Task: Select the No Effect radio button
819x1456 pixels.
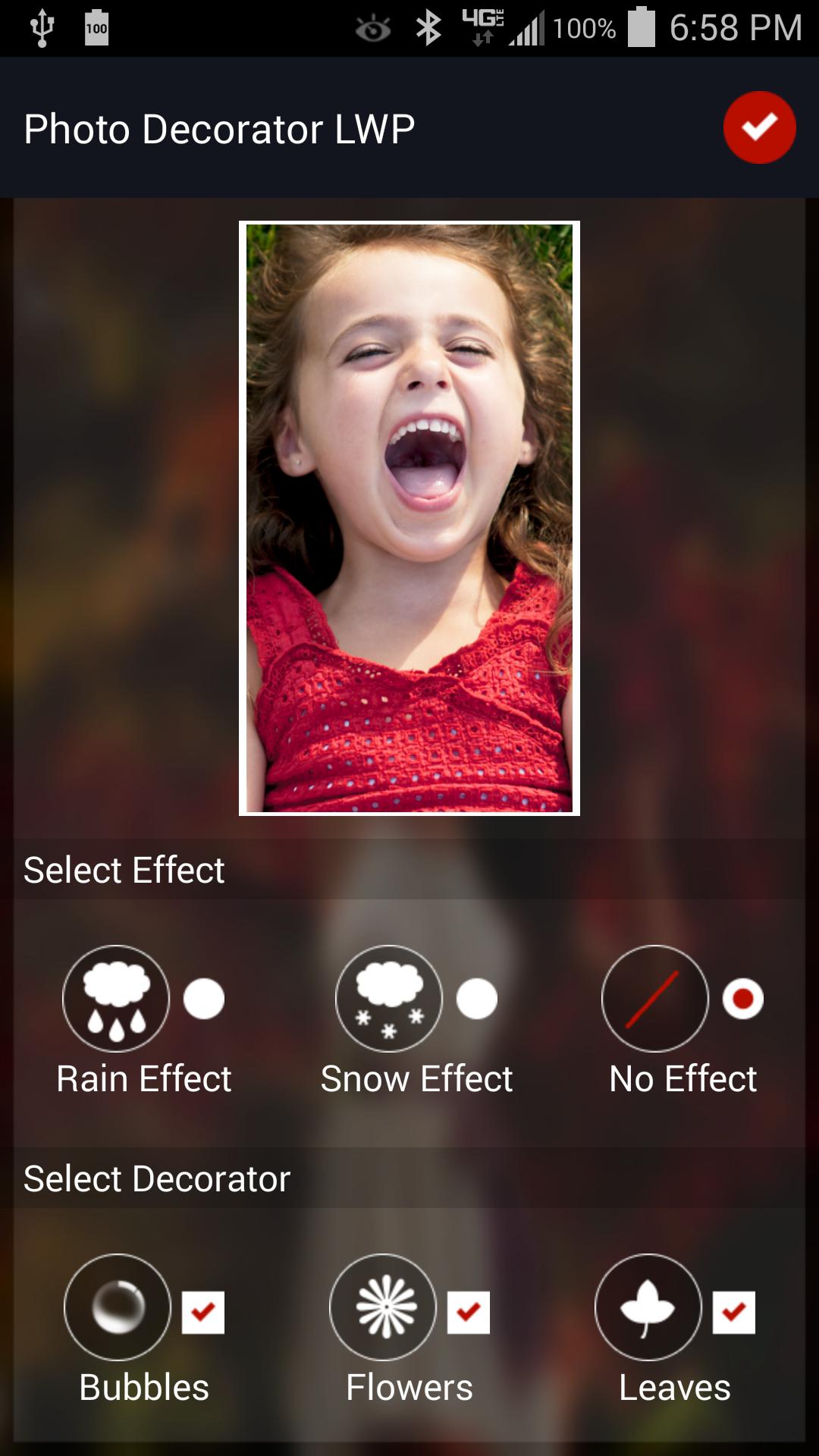Action: (x=742, y=999)
